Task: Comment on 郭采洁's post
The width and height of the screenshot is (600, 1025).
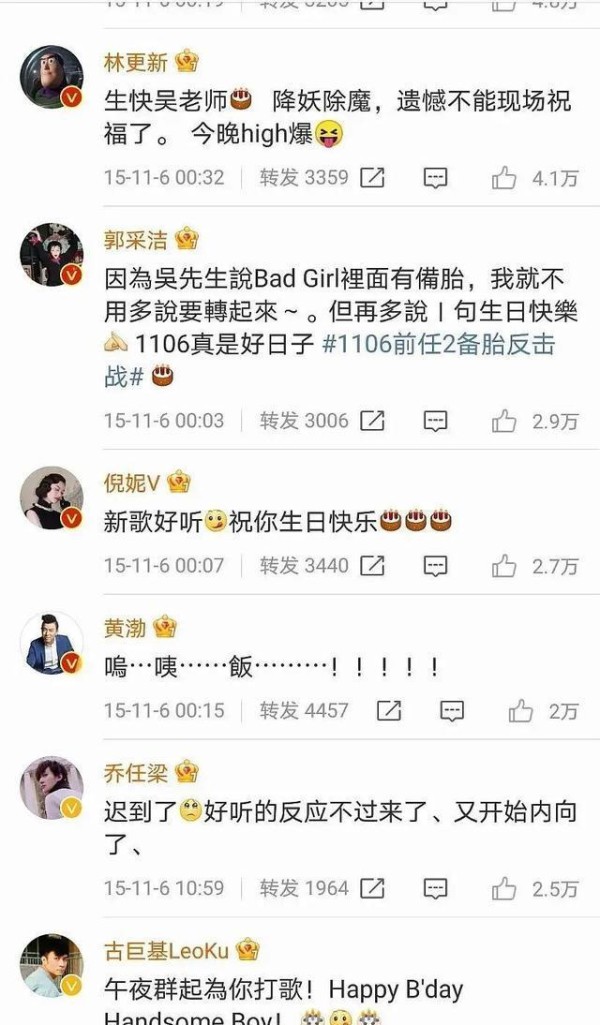Action: coord(435,421)
